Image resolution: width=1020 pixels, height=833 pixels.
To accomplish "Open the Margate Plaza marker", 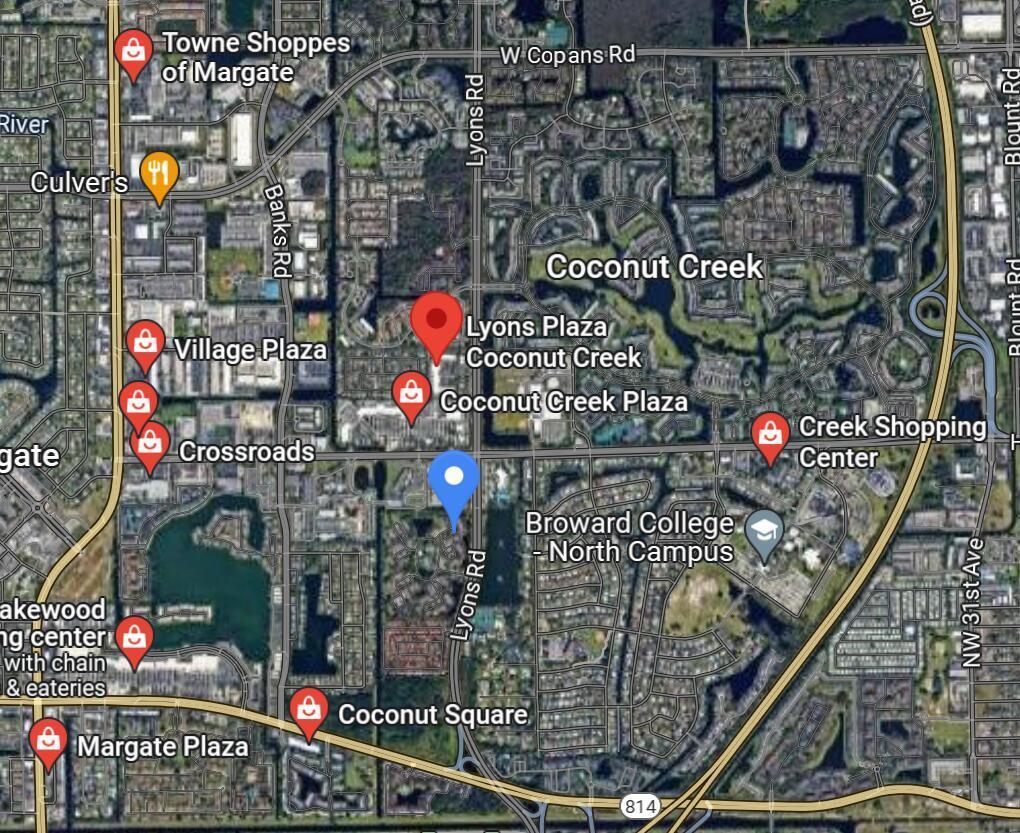I will (48, 741).
